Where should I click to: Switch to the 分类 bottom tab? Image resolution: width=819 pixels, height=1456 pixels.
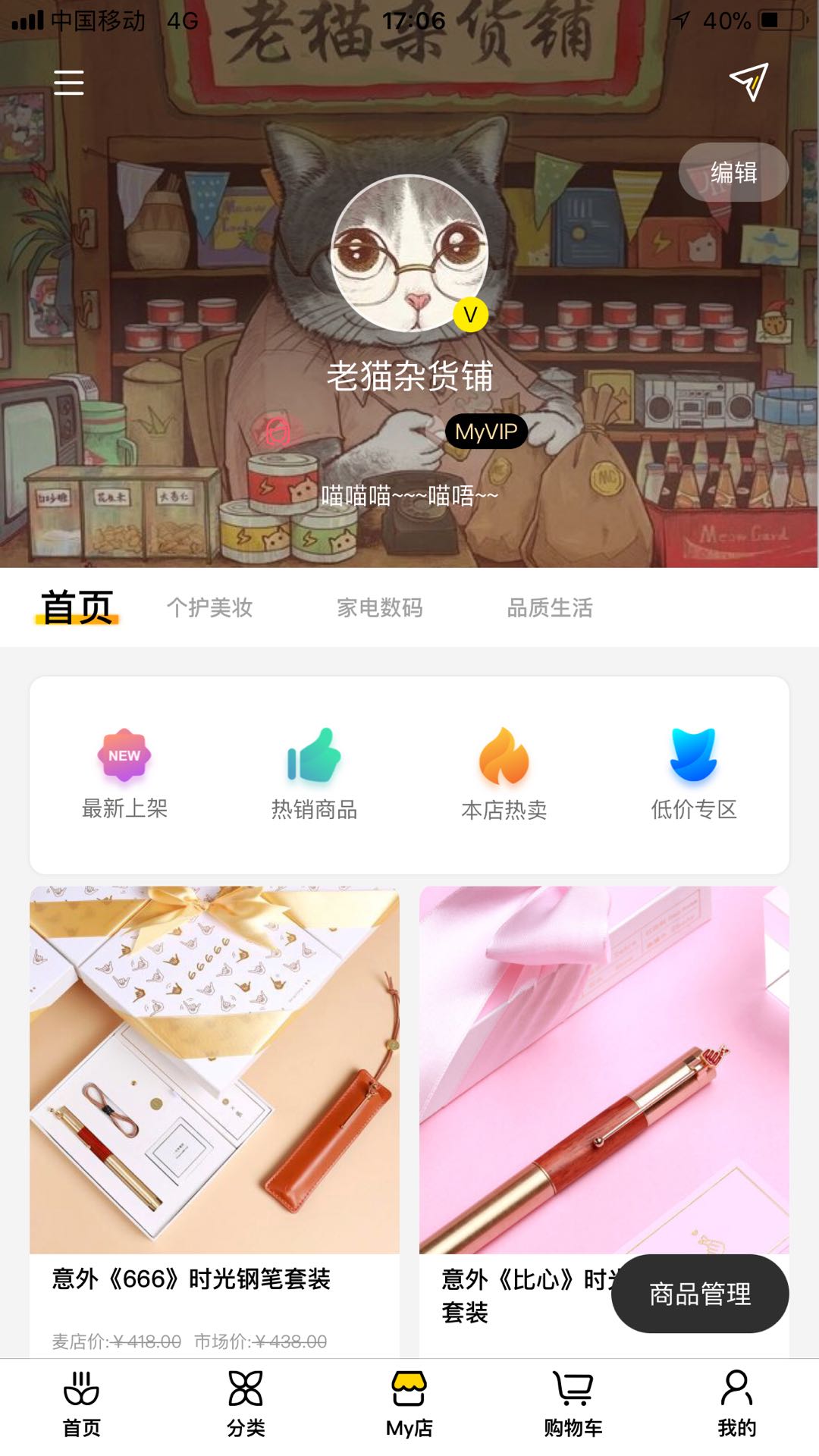[246, 1404]
